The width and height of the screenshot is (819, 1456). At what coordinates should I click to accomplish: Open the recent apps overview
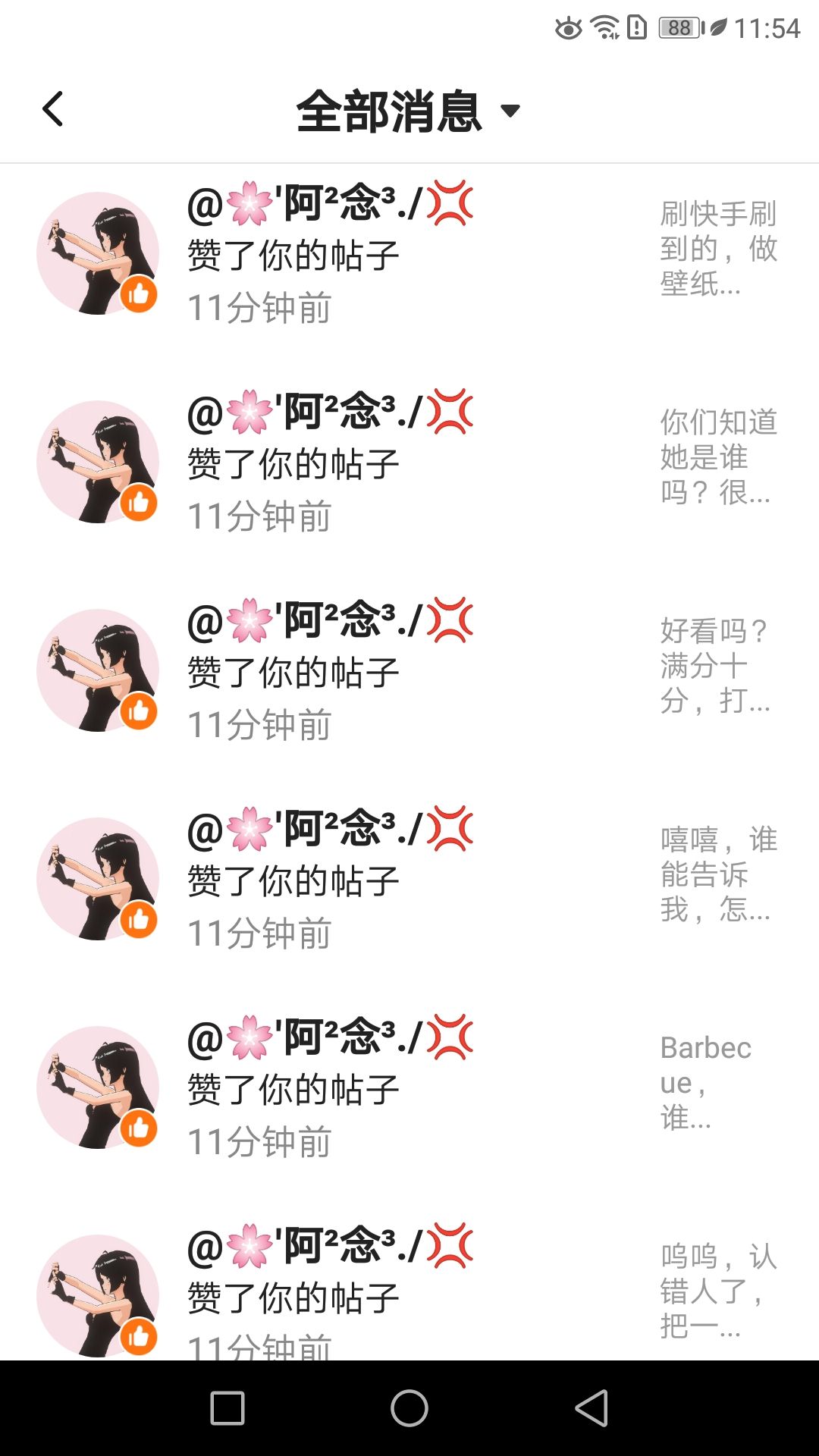click(x=227, y=1408)
